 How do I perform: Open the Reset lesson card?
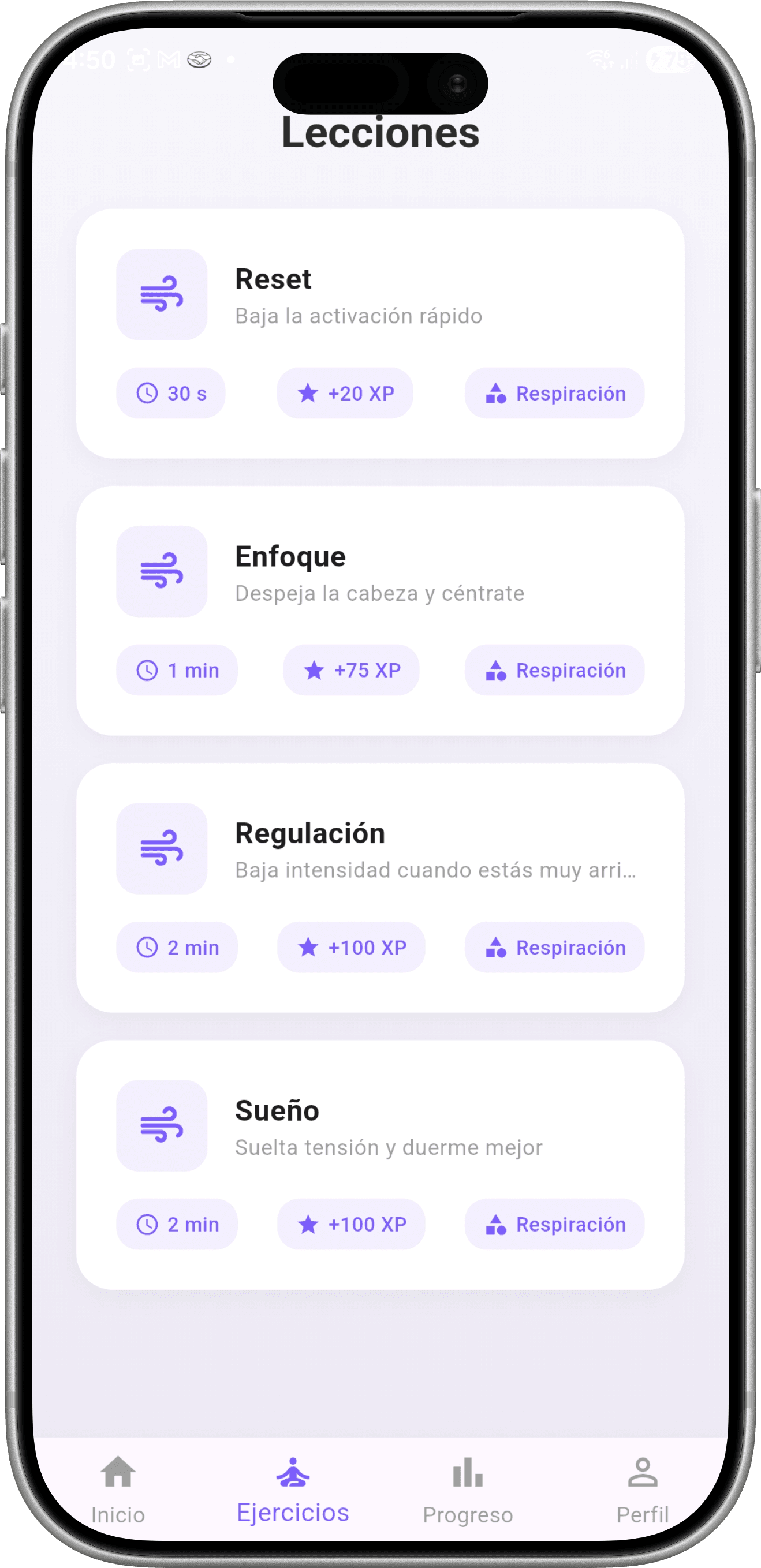pos(380,332)
